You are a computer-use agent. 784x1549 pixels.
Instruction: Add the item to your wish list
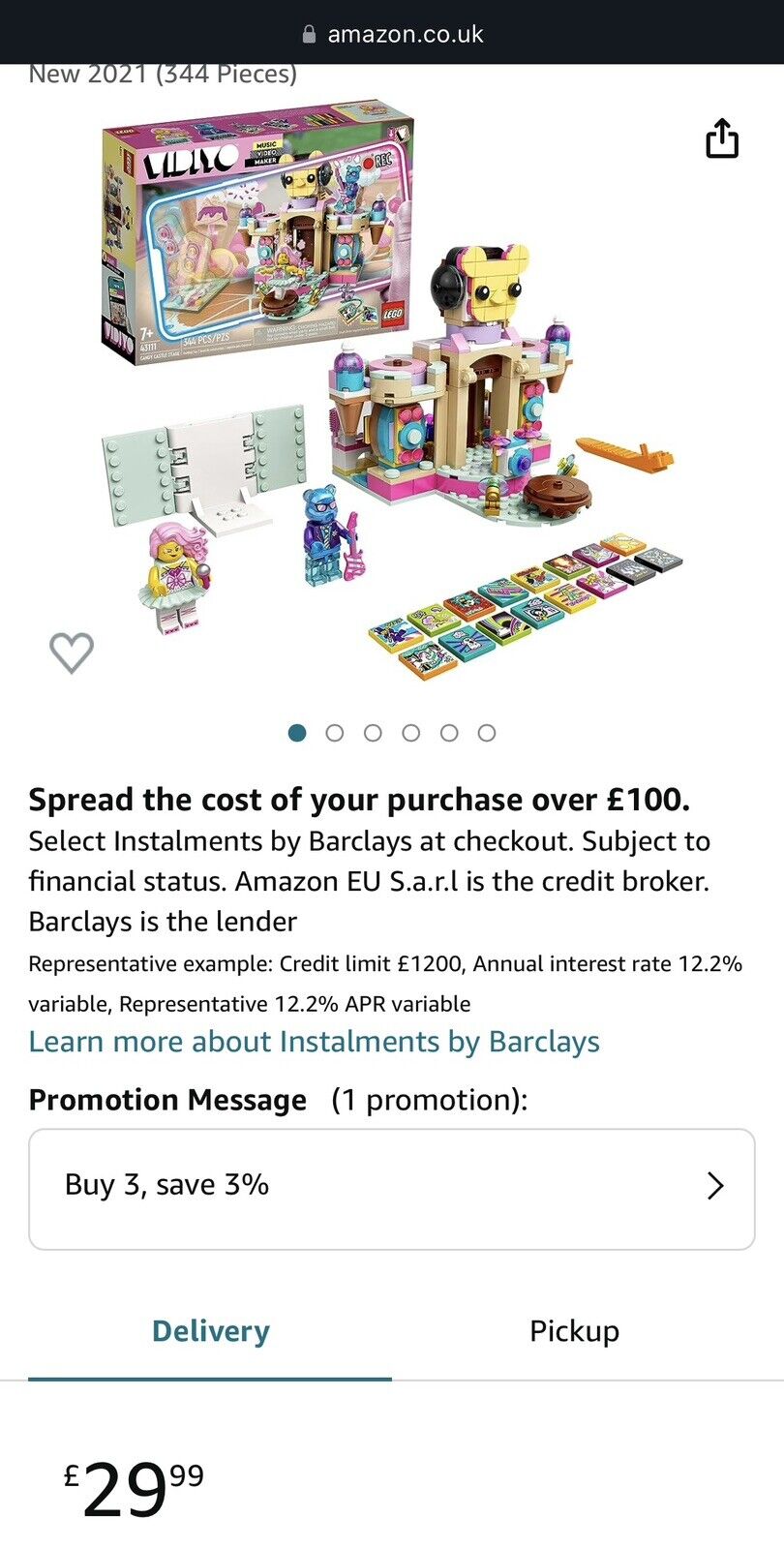72,653
